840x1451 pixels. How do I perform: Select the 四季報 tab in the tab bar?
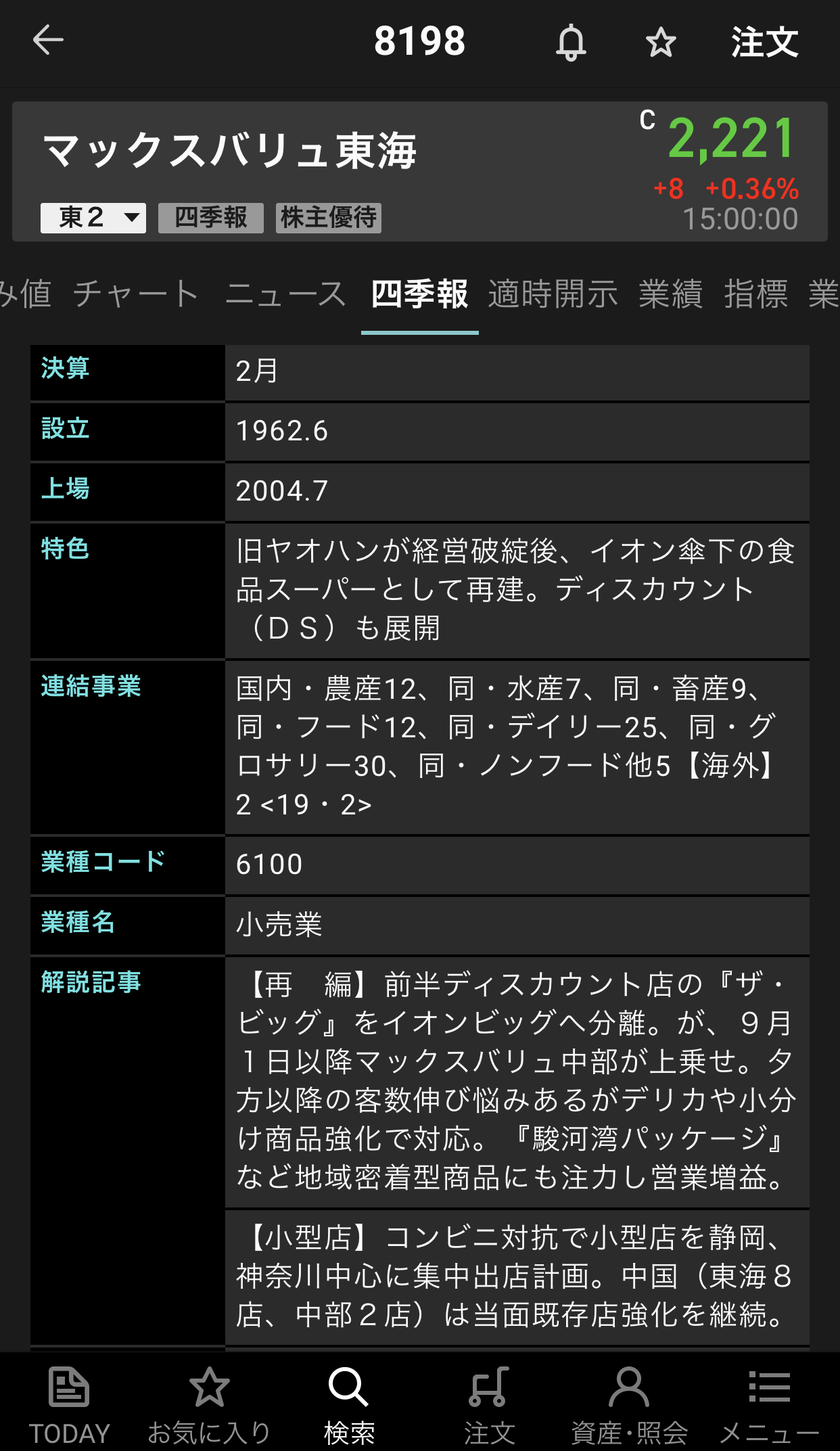(419, 295)
